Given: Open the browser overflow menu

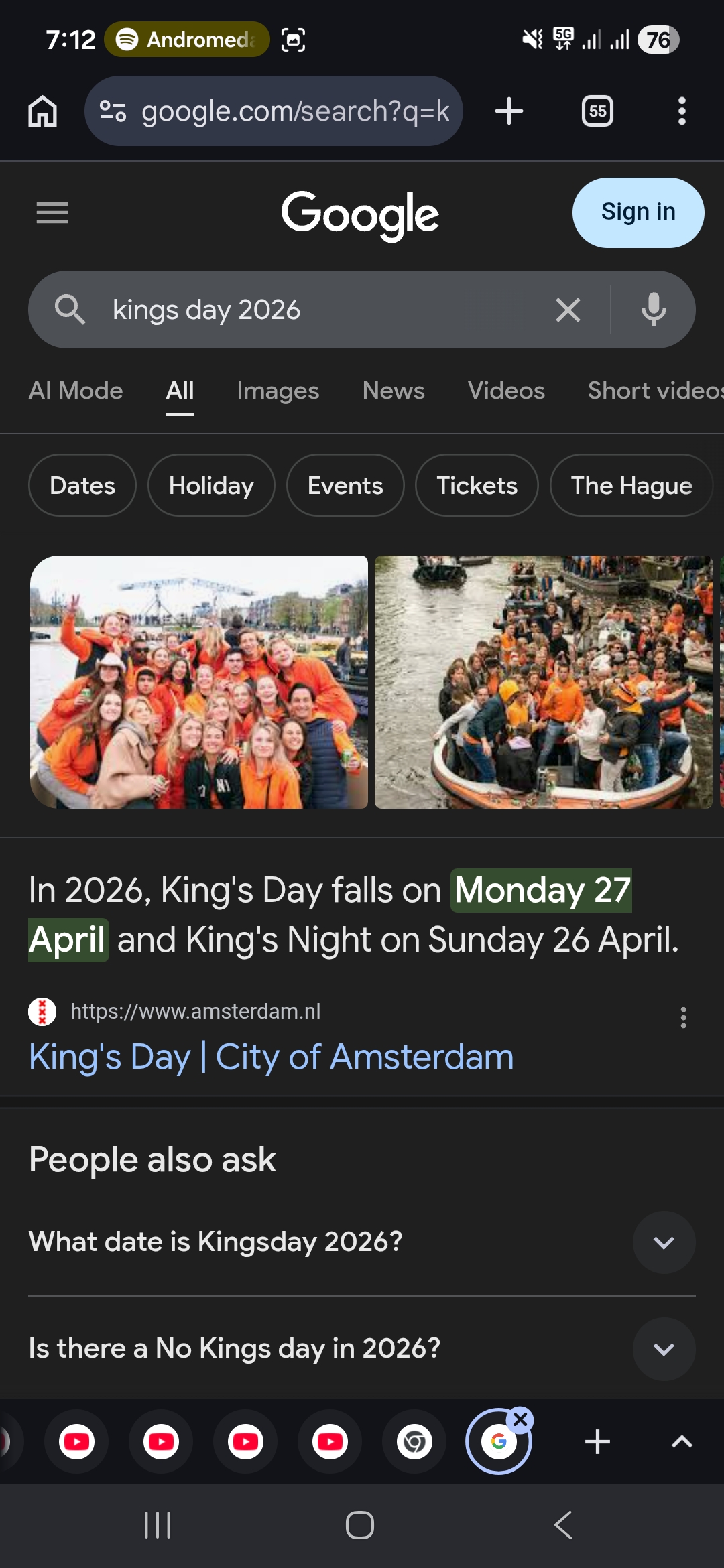Looking at the screenshot, I should tap(682, 111).
